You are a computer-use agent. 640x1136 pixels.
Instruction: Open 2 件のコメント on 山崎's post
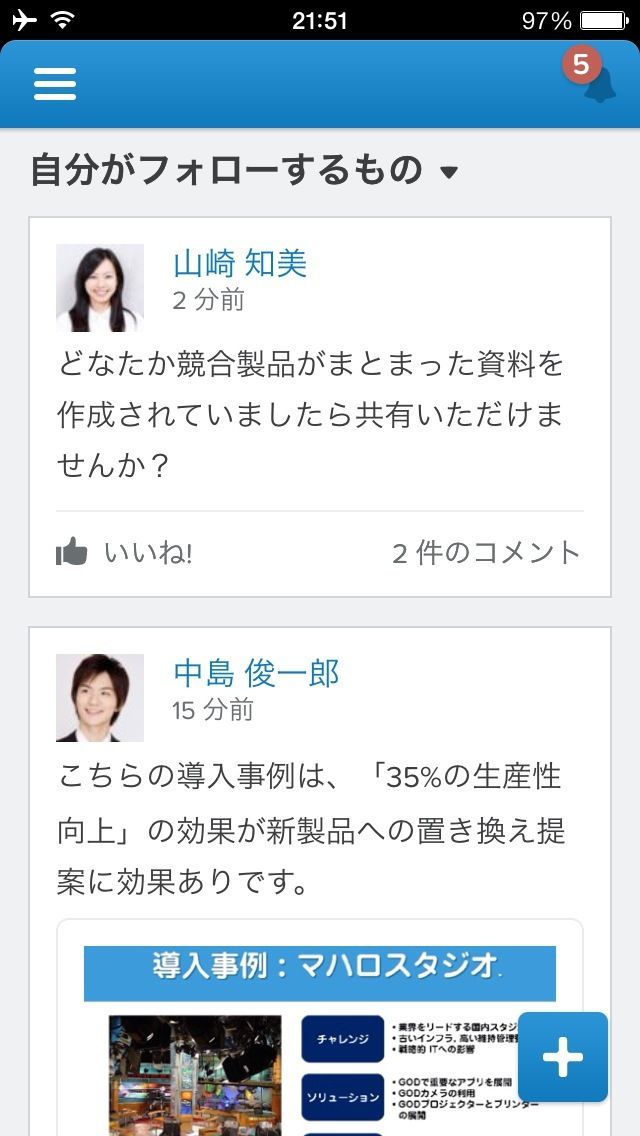(486, 552)
